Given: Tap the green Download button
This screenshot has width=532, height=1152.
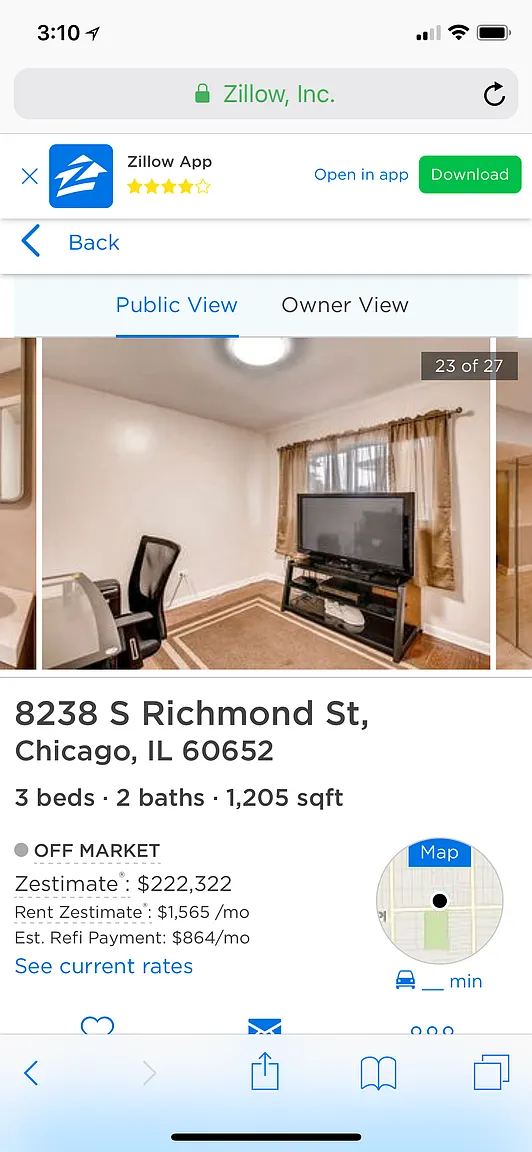Looking at the screenshot, I should pos(470,175).
